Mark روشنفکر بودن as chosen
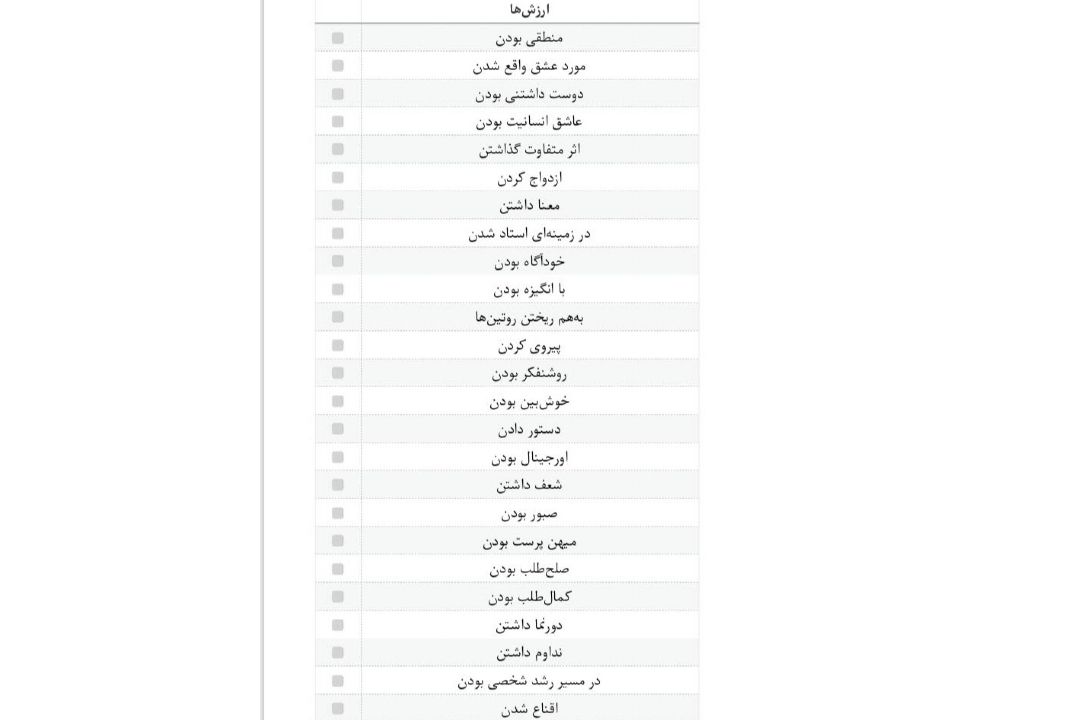The height and width of the screenshot is (720, 1080). coord(338,374)
